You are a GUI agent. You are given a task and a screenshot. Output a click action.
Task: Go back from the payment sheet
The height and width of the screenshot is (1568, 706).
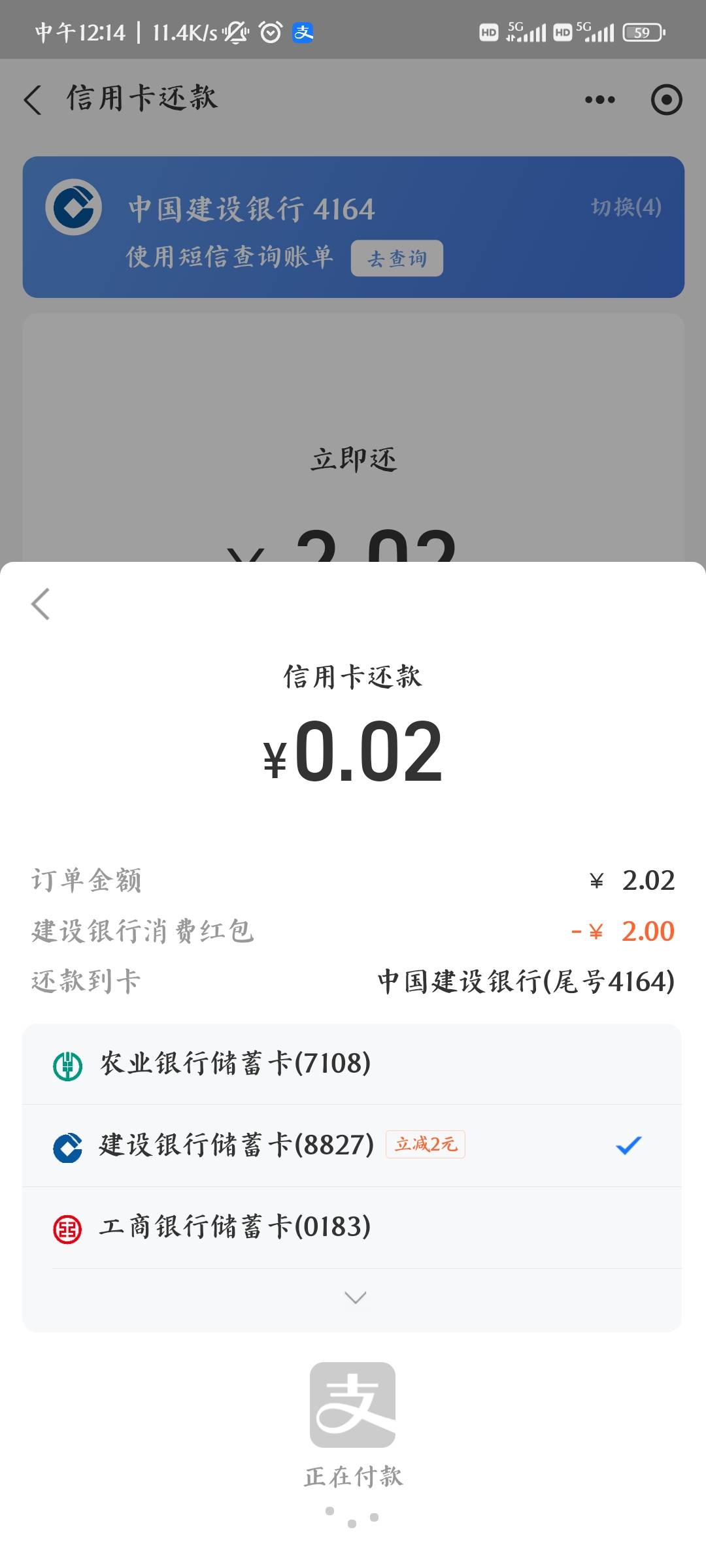pyautogui.click(x=41, y=604)
